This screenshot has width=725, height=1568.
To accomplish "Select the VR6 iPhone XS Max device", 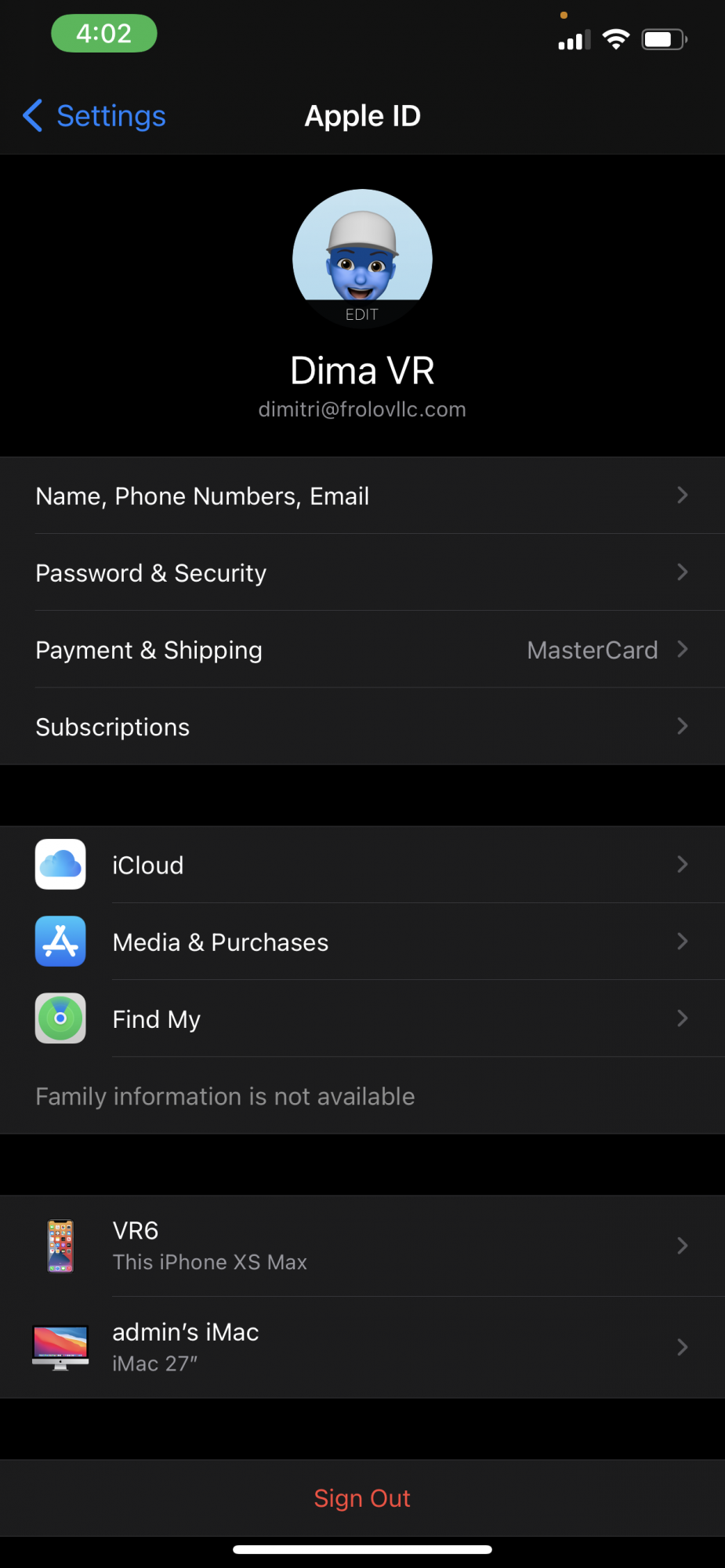I will 362,1246.
